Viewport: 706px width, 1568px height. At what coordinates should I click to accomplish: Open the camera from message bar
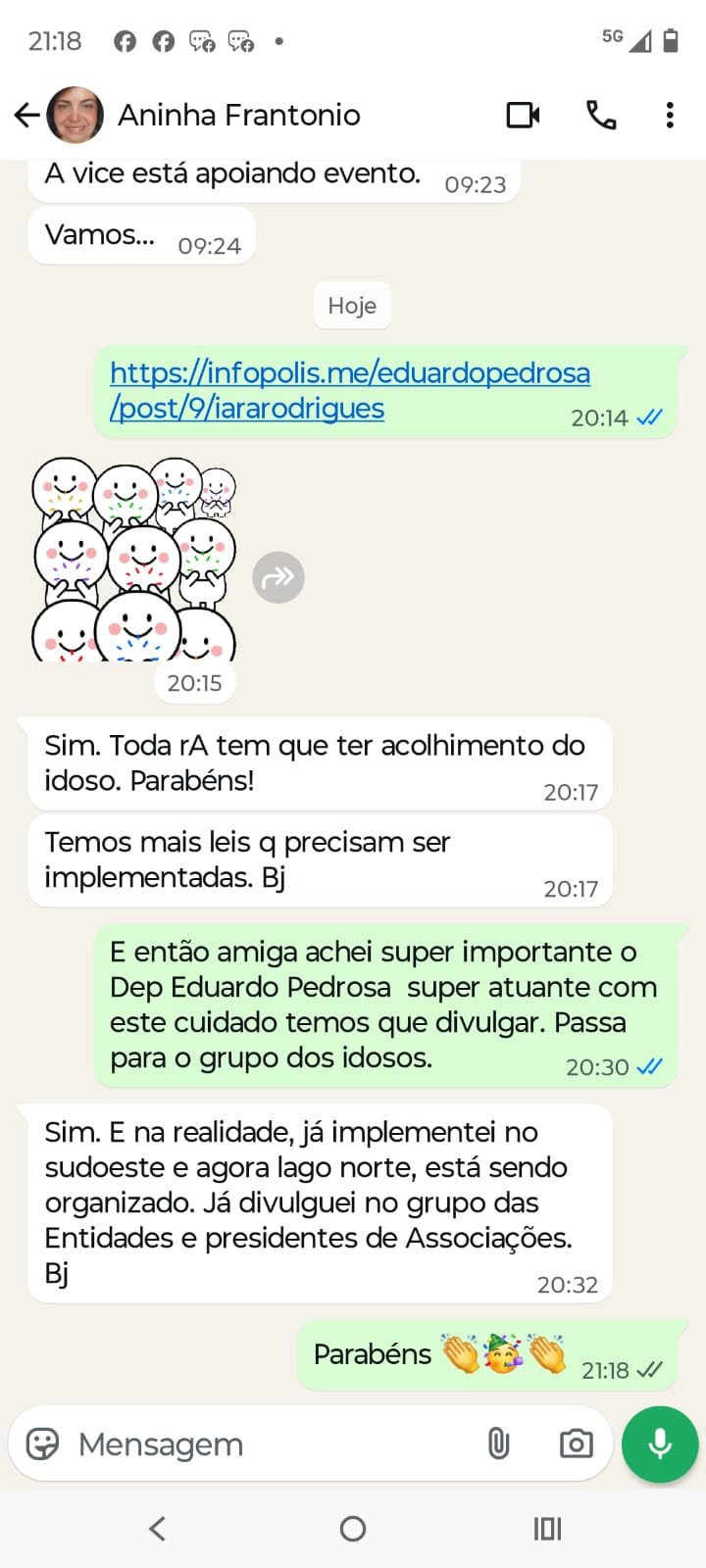point(576,1444)
